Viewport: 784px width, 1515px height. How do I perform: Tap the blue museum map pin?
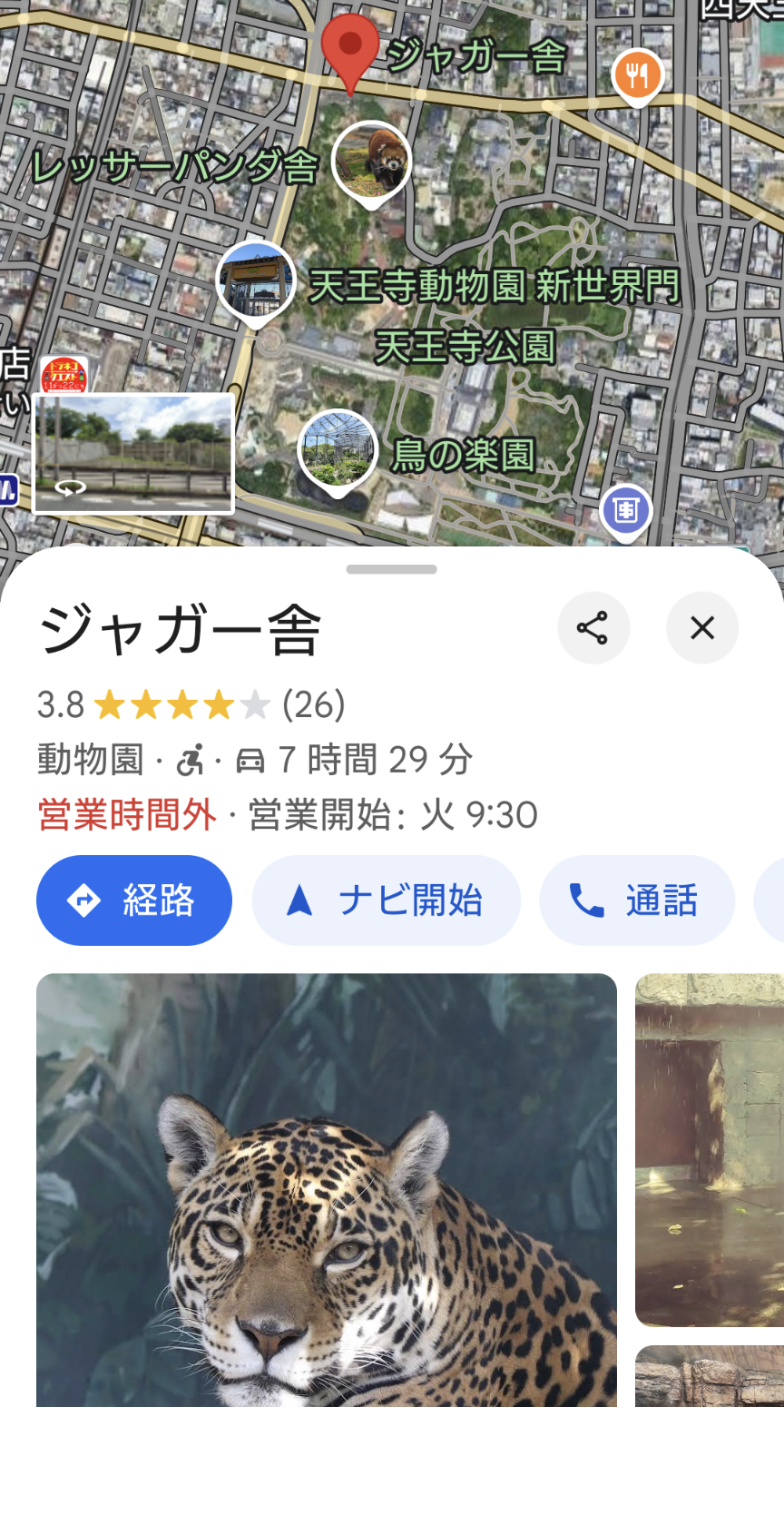(x=626, y=510)
